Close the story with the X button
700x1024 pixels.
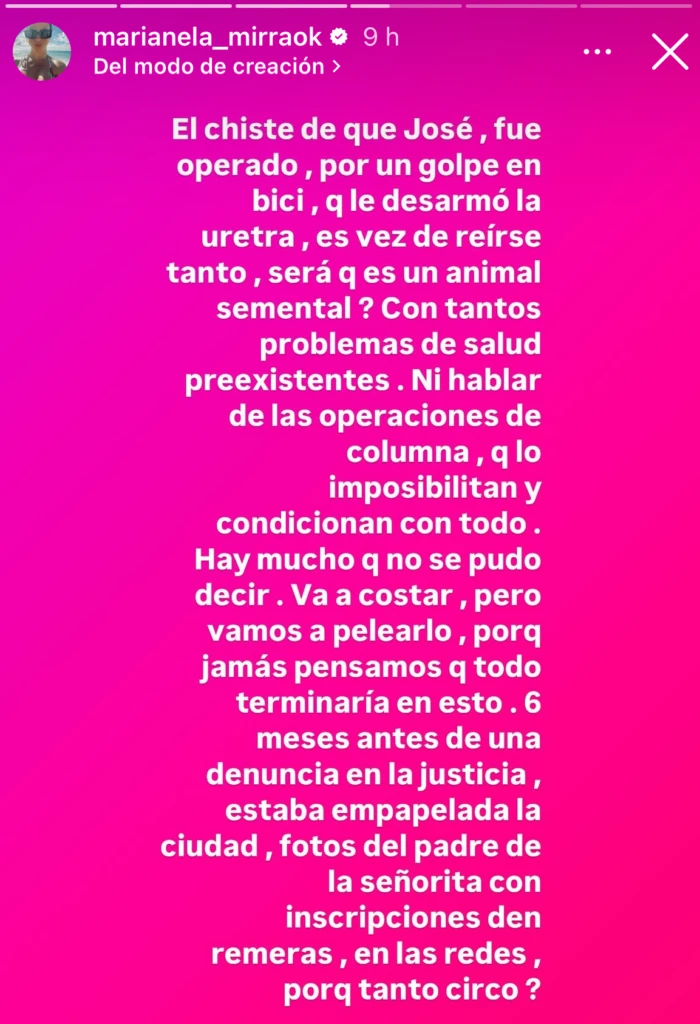669,51
